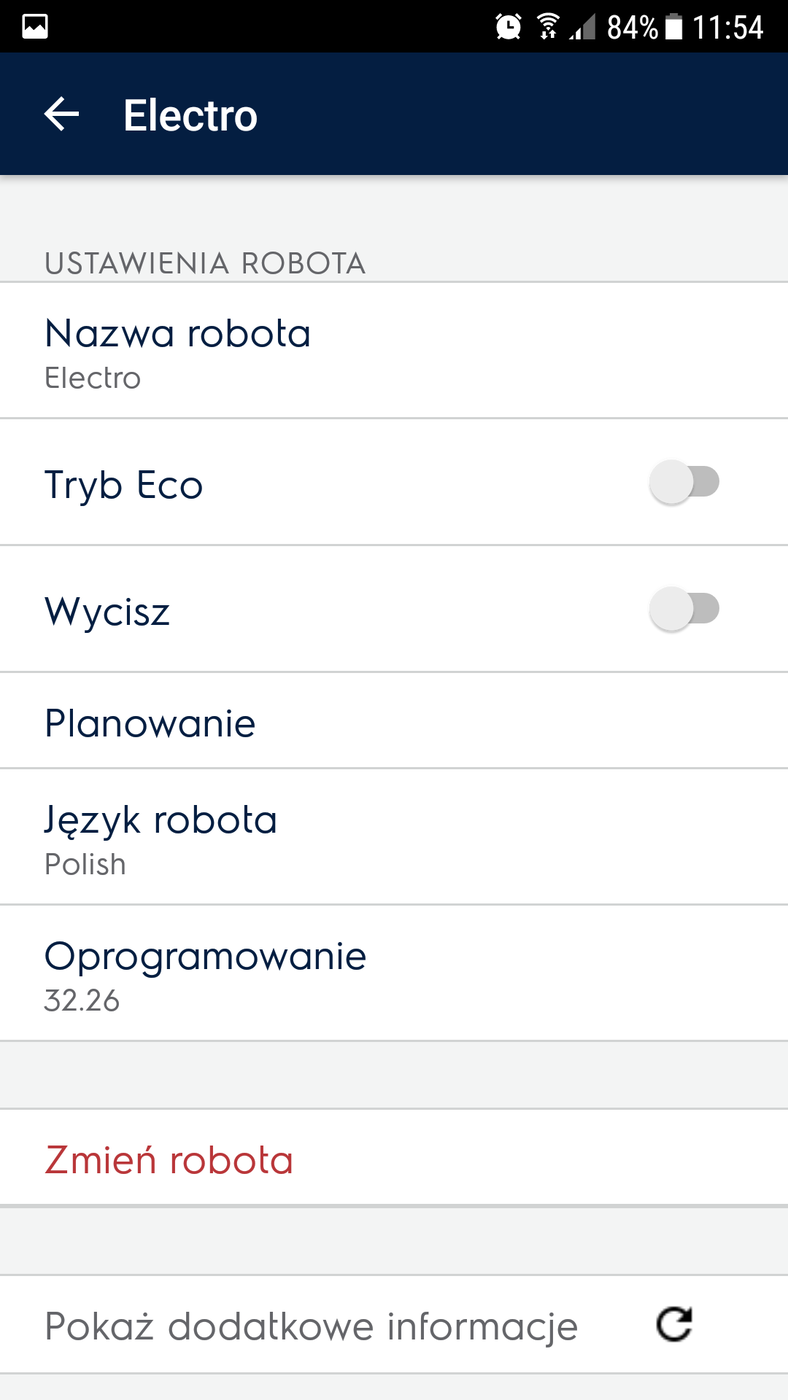Tap the USTAWIENIA ROBOTA section header
Screen dimensions: 788x1400
(x=204, y=262)
